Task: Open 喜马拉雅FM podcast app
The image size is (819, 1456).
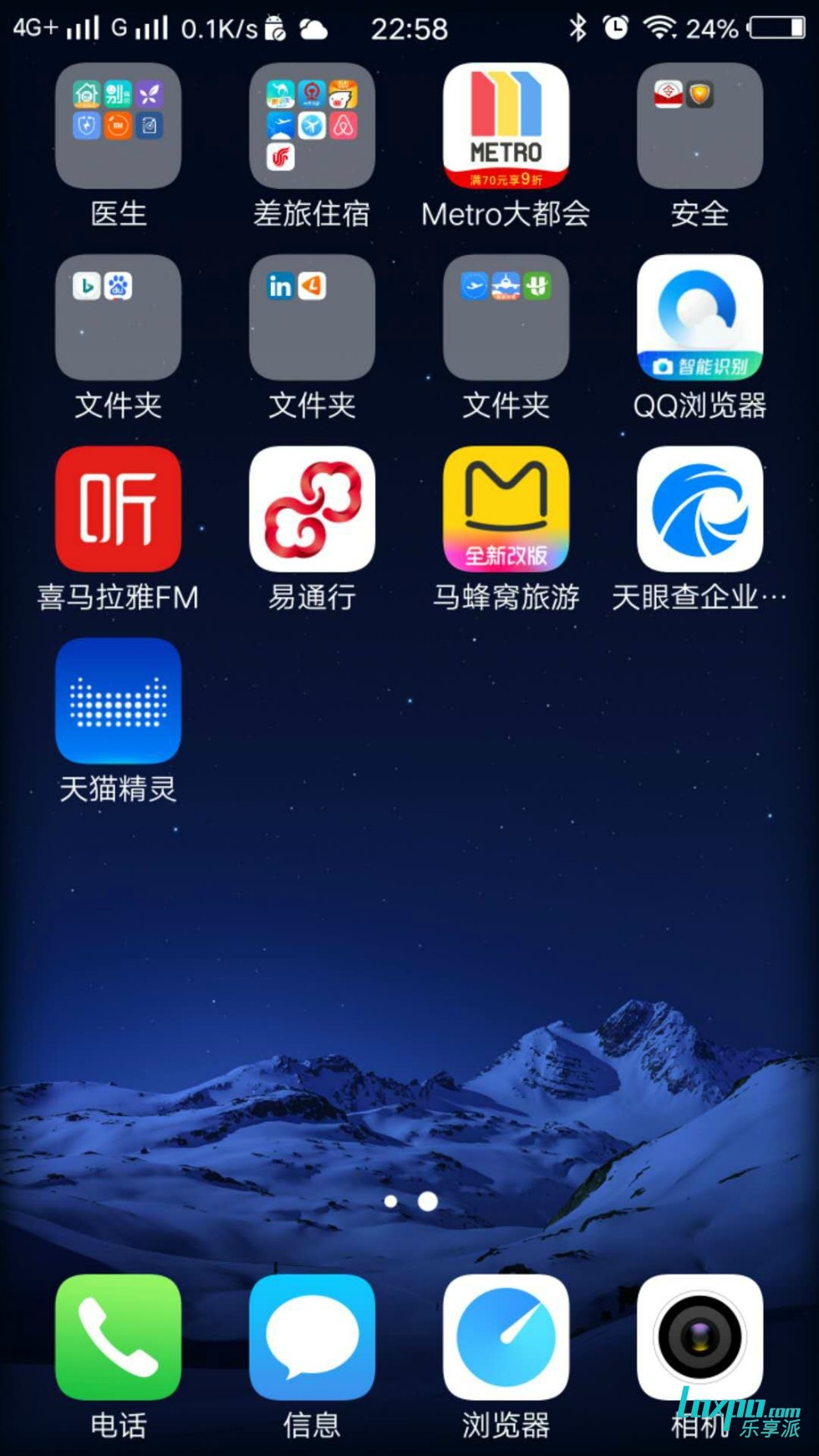Action: pos(118,510)
